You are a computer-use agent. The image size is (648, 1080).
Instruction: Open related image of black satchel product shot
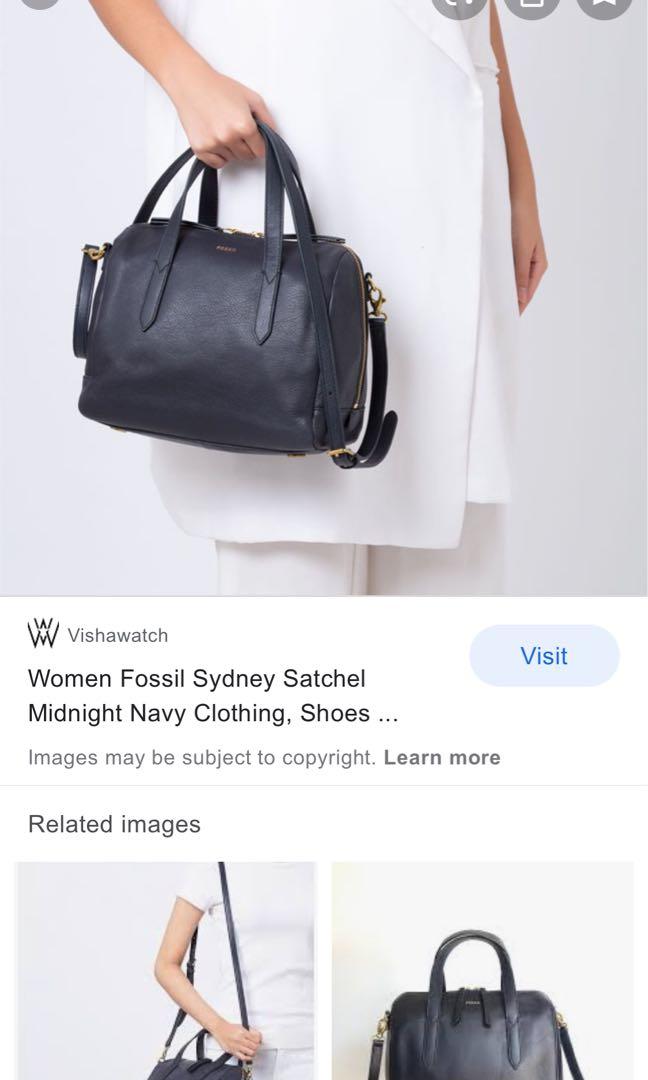[x=482, y=970]
